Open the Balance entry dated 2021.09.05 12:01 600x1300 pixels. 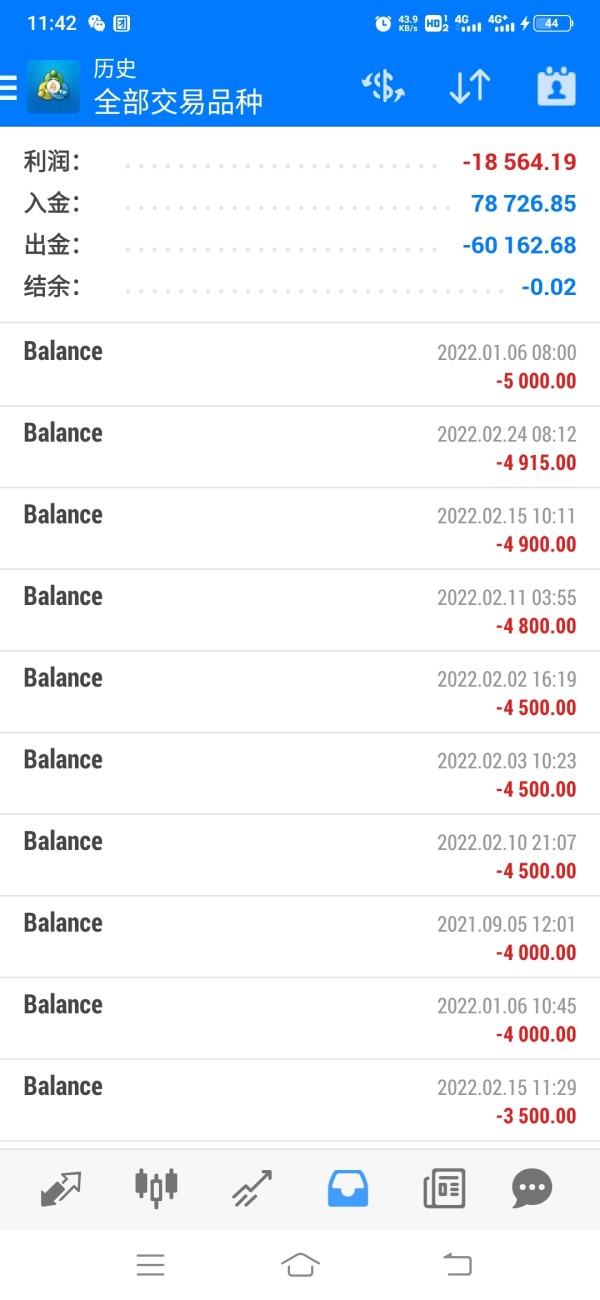(x=300, y=937)
